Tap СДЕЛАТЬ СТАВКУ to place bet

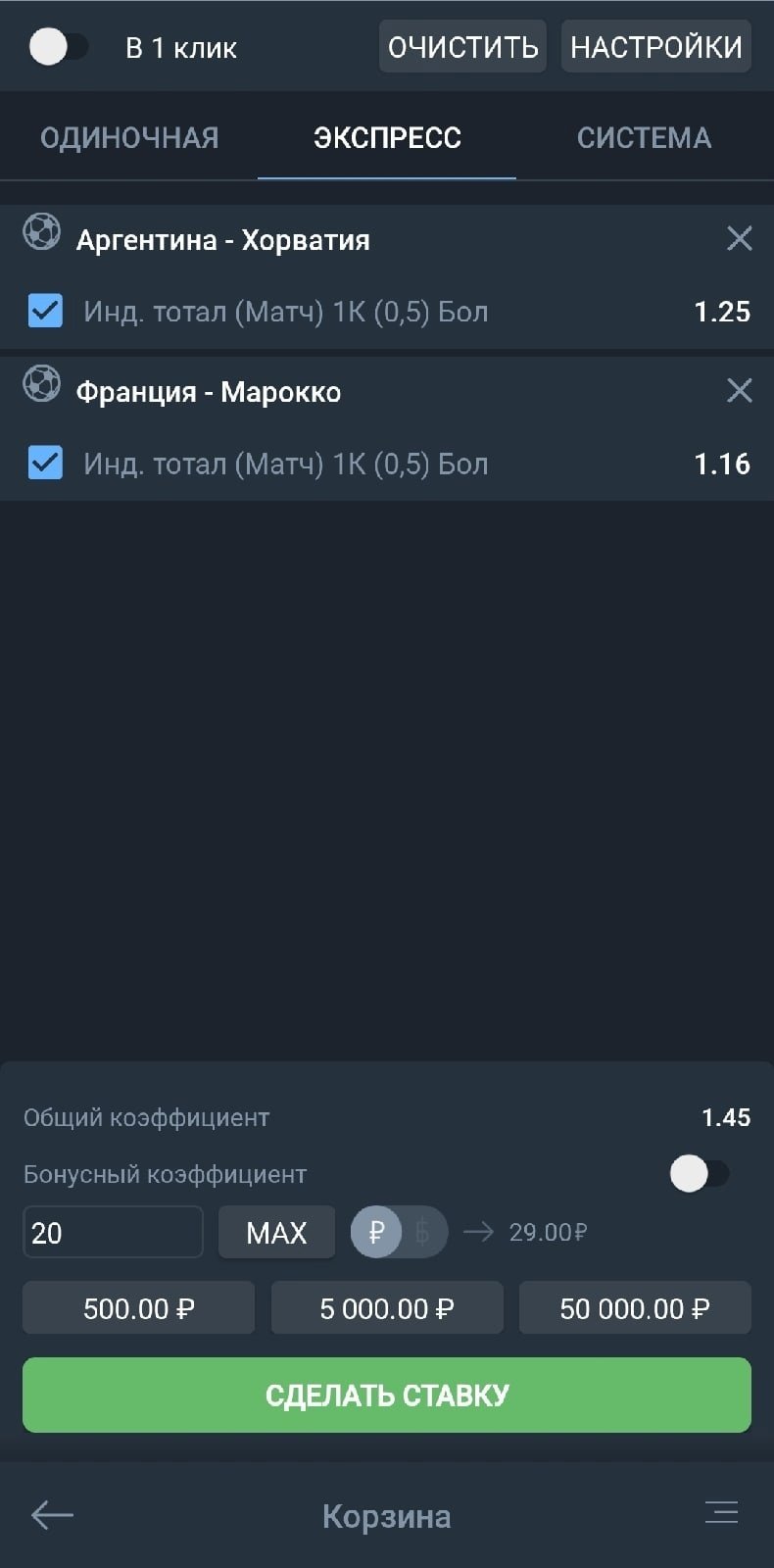[x=387, y=1395]
